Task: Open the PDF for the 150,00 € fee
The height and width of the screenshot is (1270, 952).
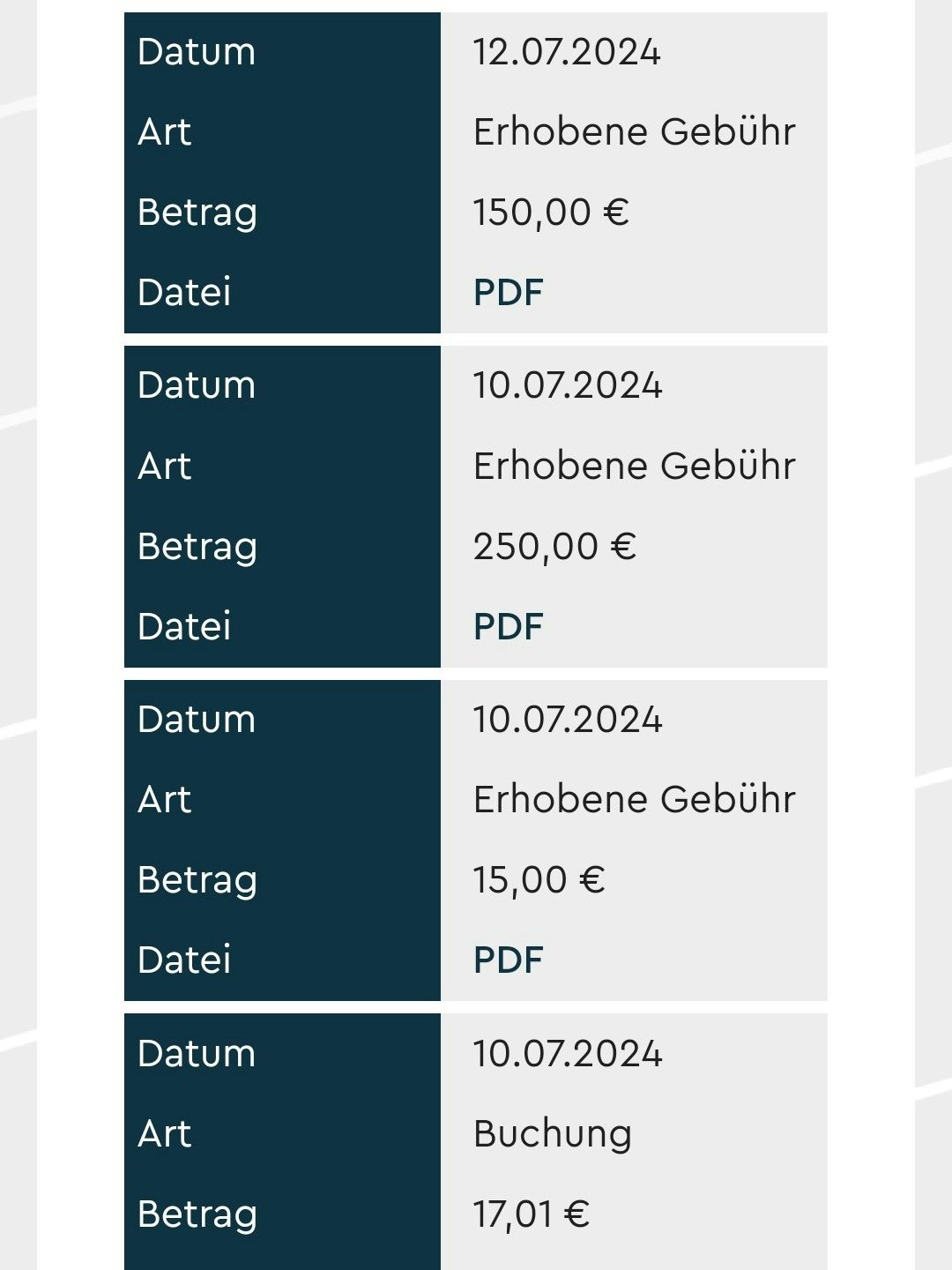Action: point(507,291)
